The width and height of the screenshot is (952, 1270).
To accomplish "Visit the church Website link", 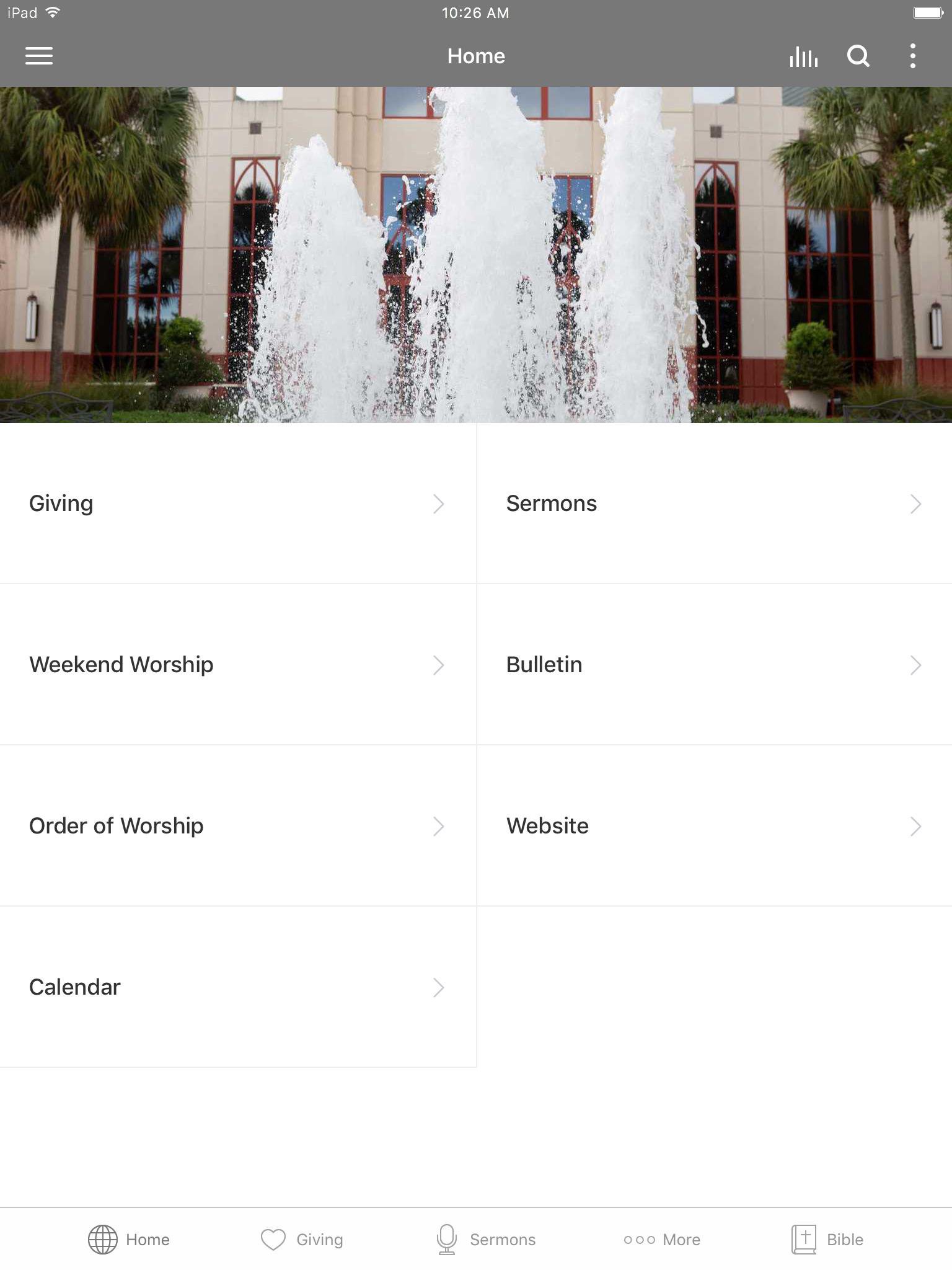I will click(x=713, y=825).
